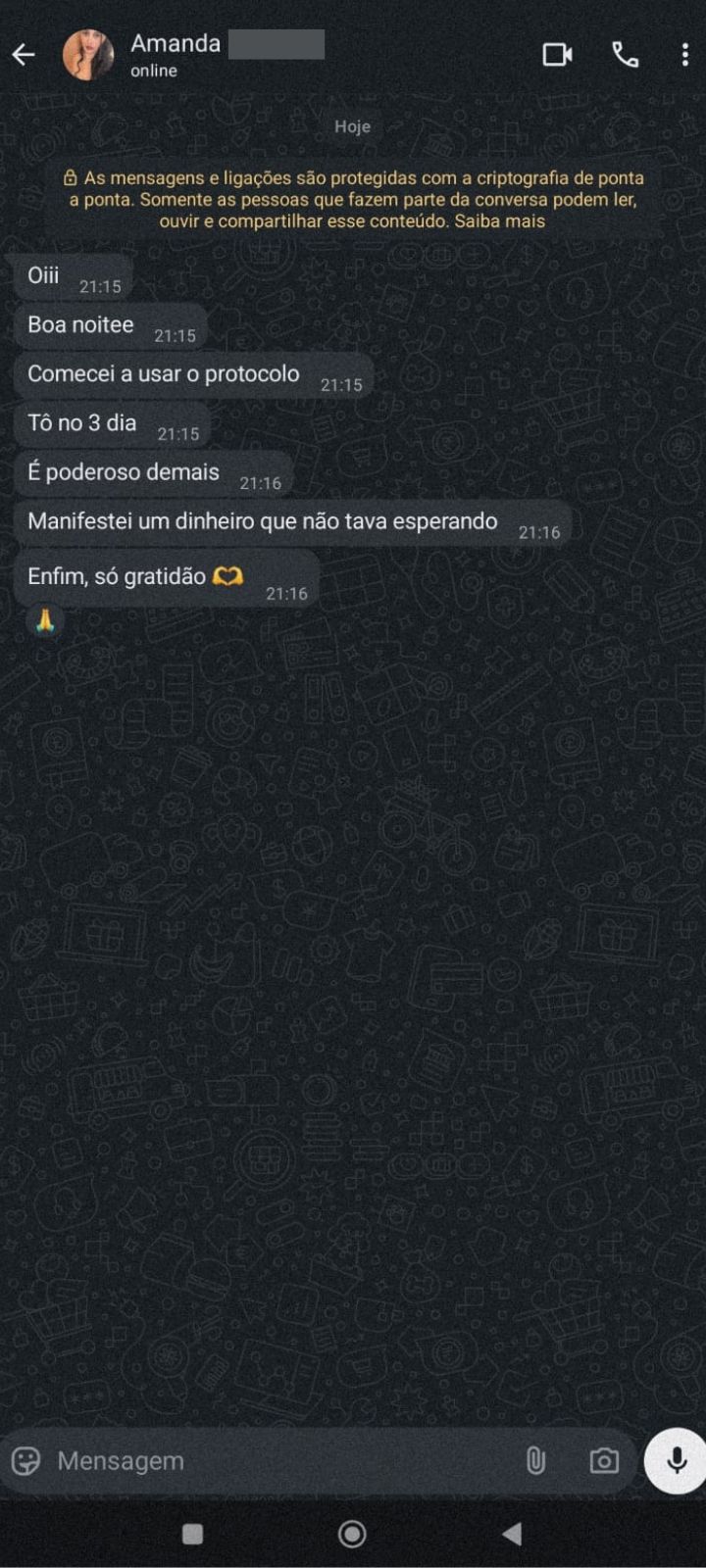Tap the online status under the name
This screenshot has width=706, height=1568.
153,70
